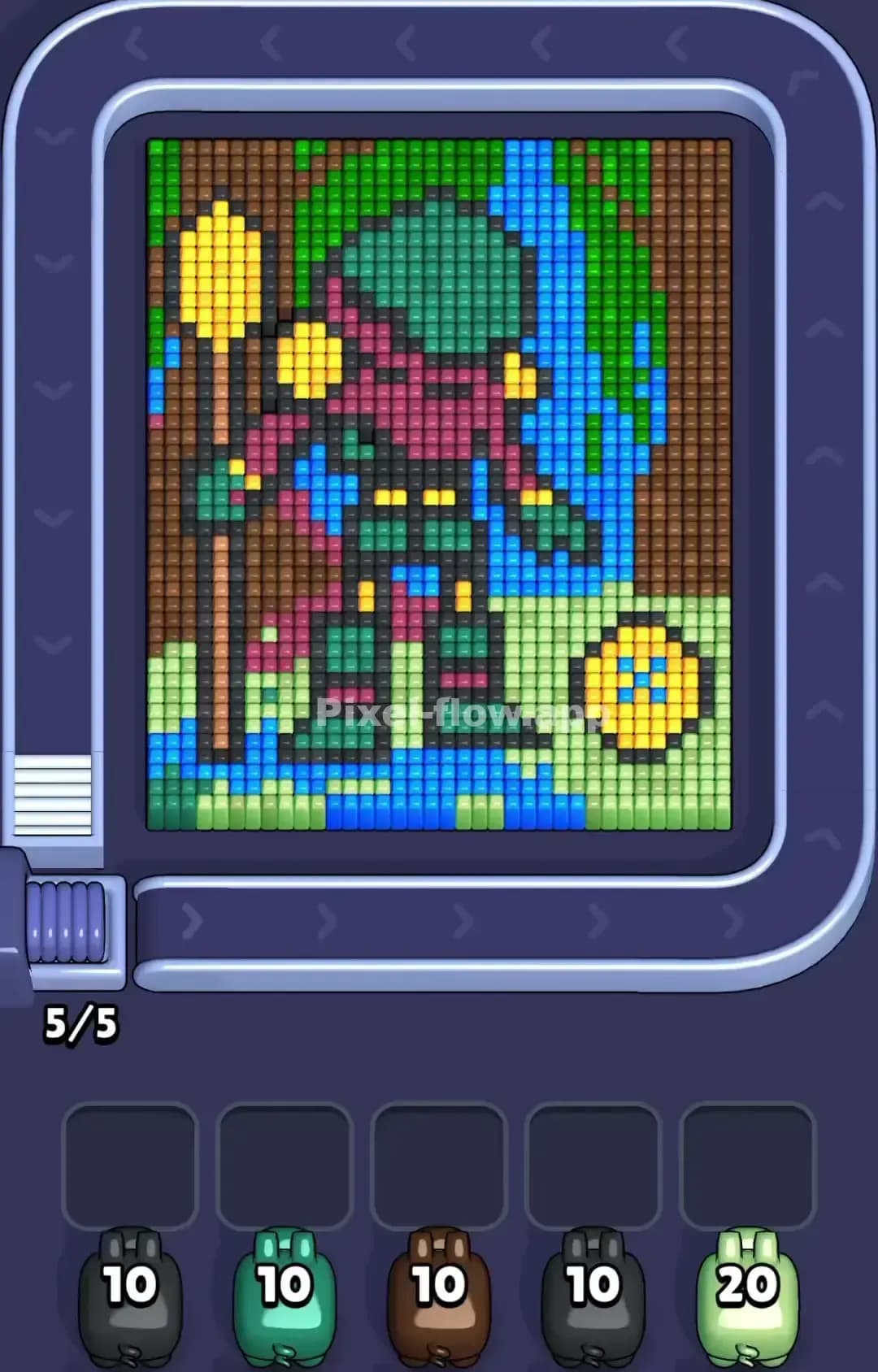The width and height of the screenshot is (878, 1372).
Task: Click a right-pointing chevron on the bottom rail
Action: point(463,923)
